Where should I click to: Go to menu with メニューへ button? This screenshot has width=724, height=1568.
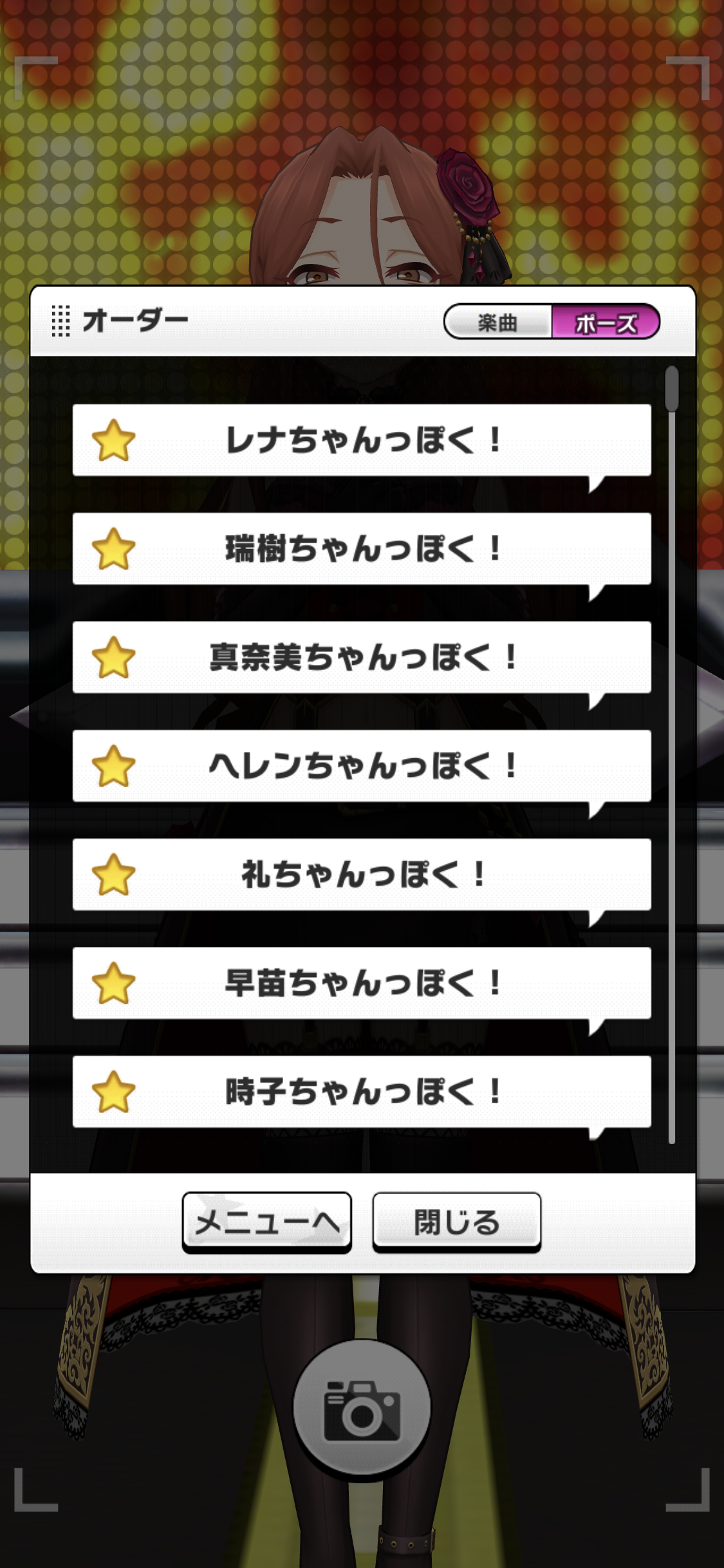(266, 1222)
